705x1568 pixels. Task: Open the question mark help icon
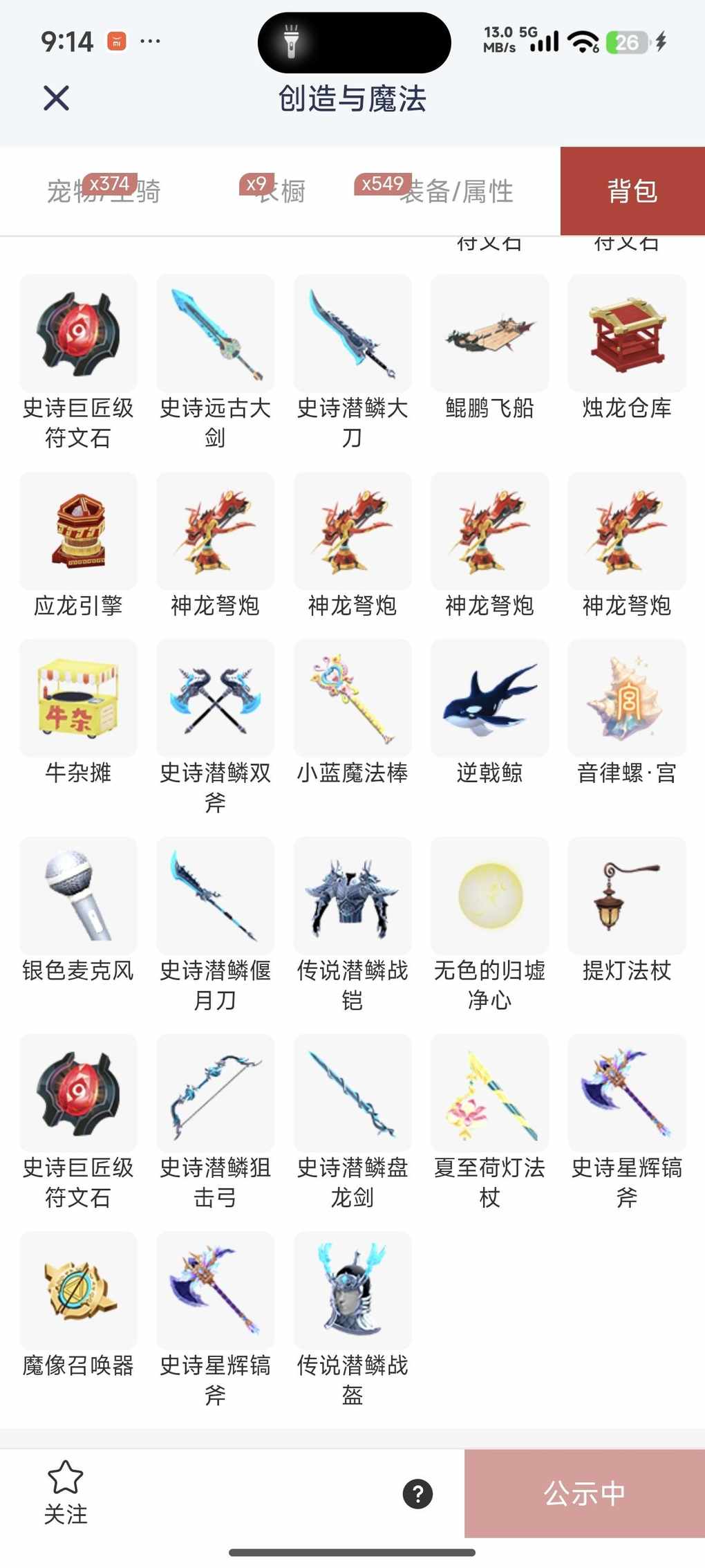point(417,1494)
